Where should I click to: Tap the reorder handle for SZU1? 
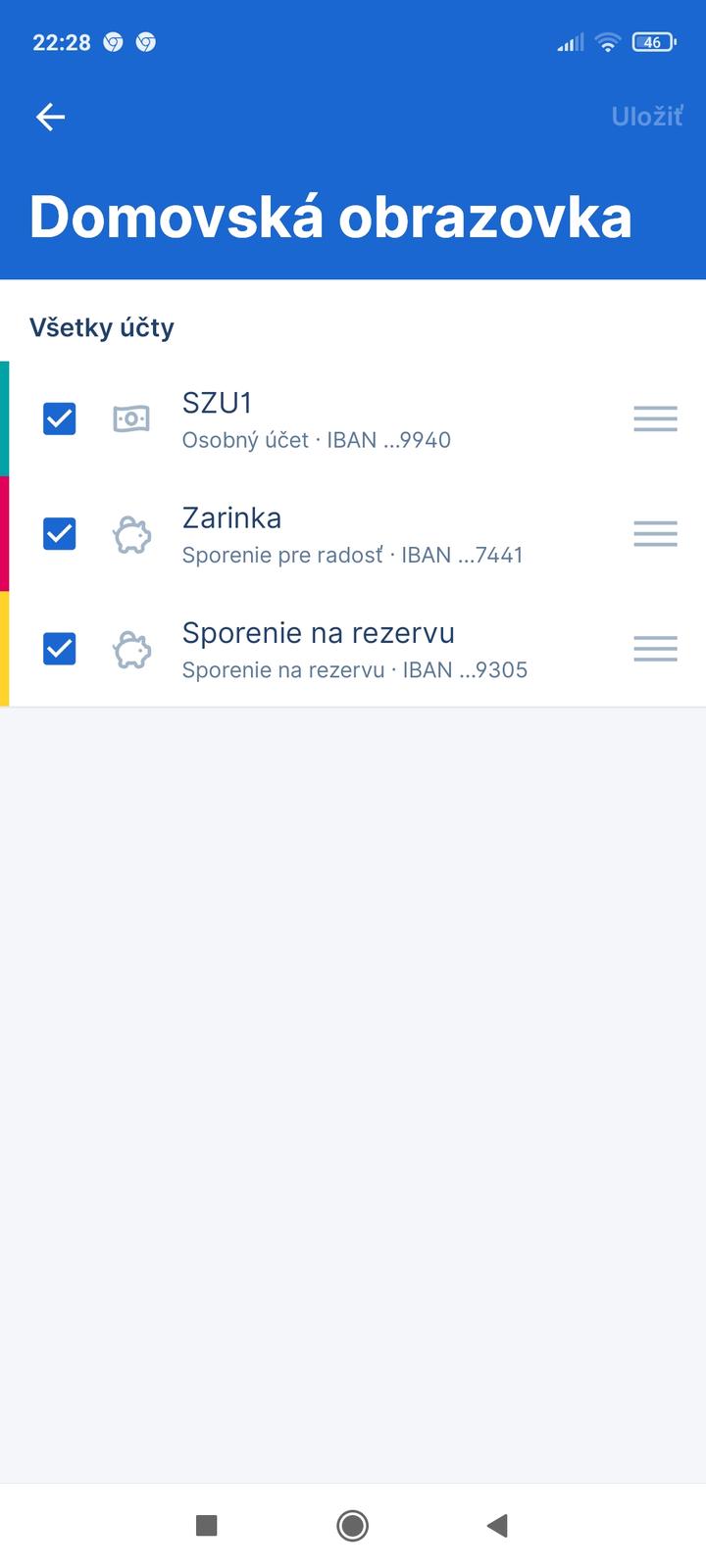pos(655,418)
